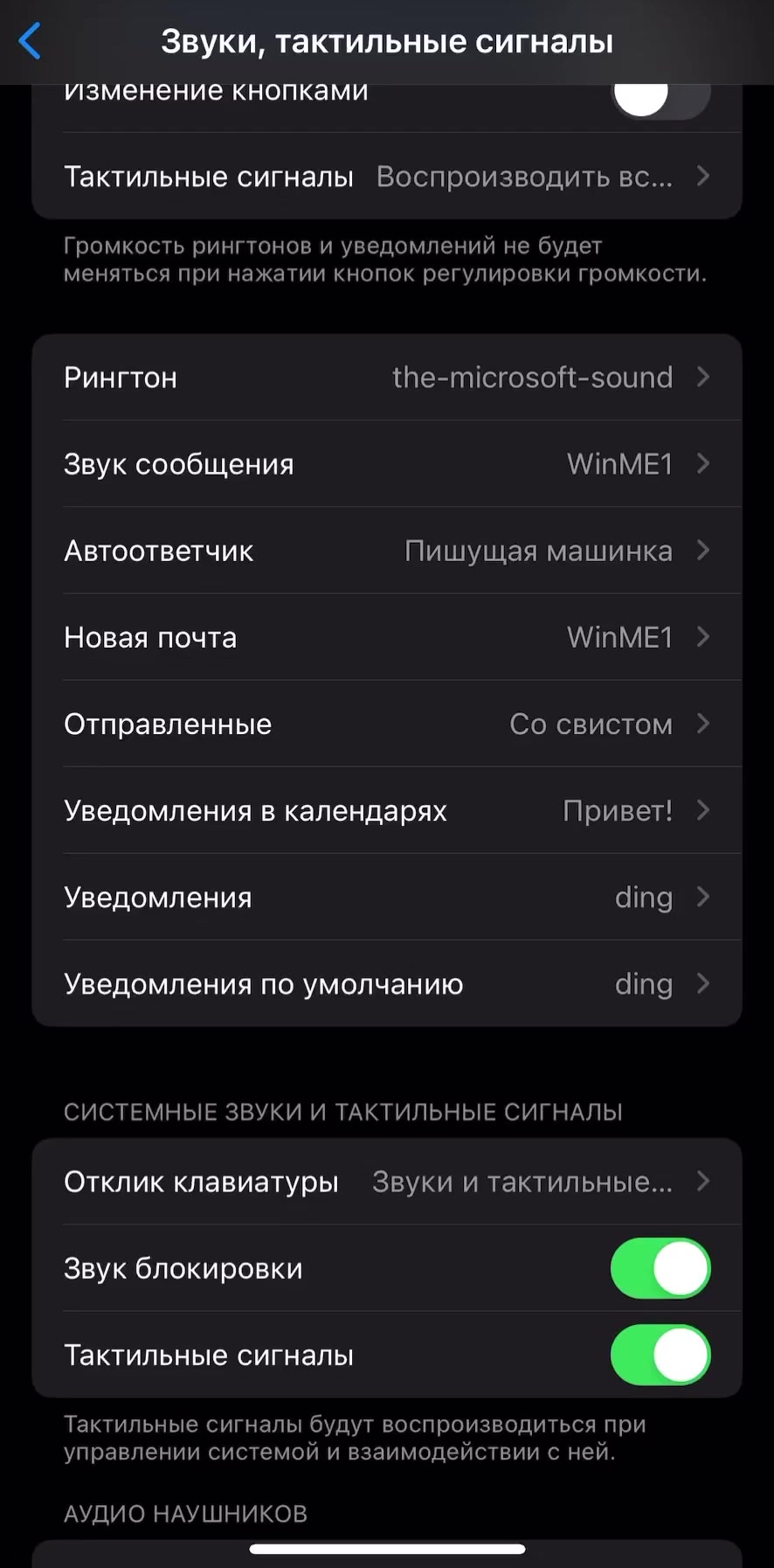The image size is (774, 1568).
Task: Open Автоответчик sound settings
Action: 386,551
